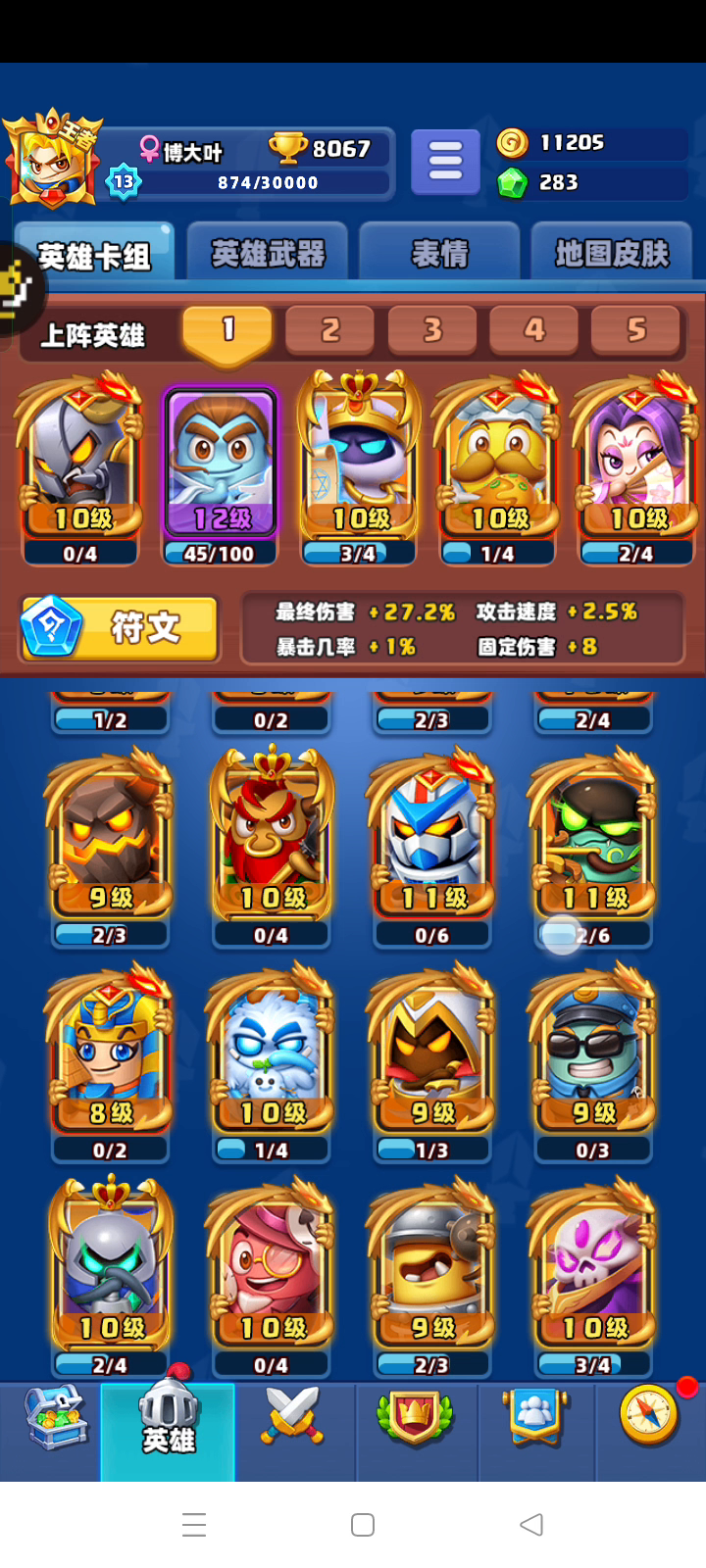
Task: Open the pharaoh hero card at 8级
Action: 110,1062
